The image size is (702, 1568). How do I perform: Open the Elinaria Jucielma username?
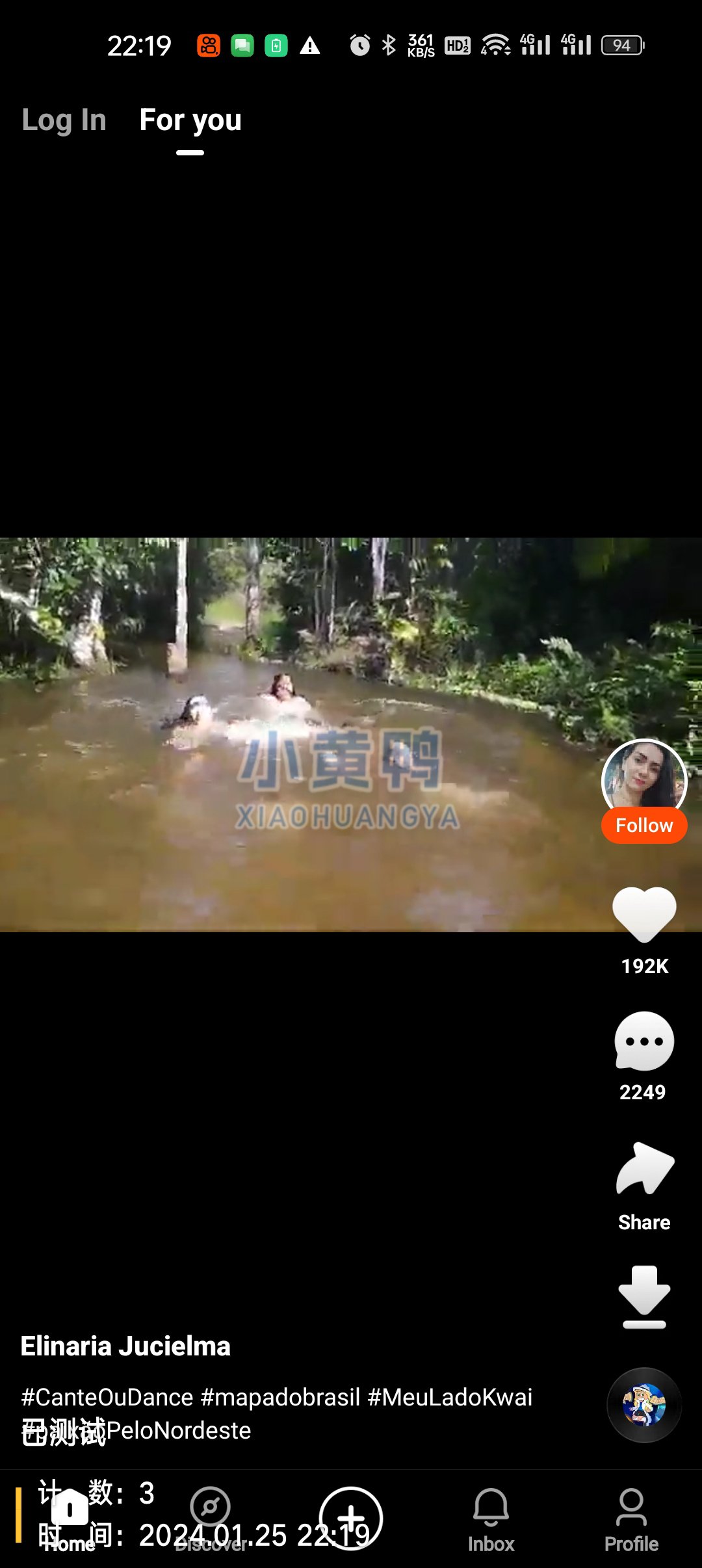(125, 1346)
